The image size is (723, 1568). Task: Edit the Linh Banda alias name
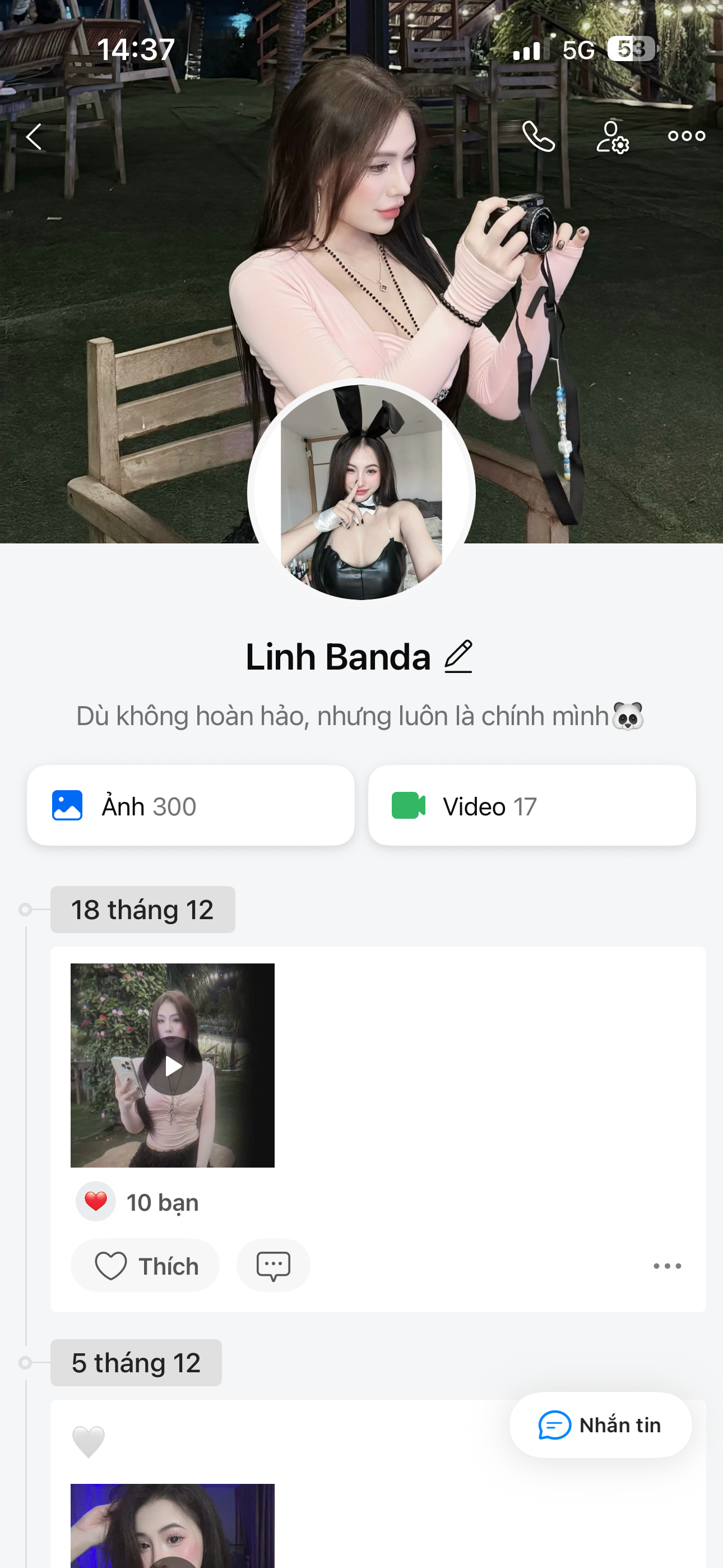point(458,657)
